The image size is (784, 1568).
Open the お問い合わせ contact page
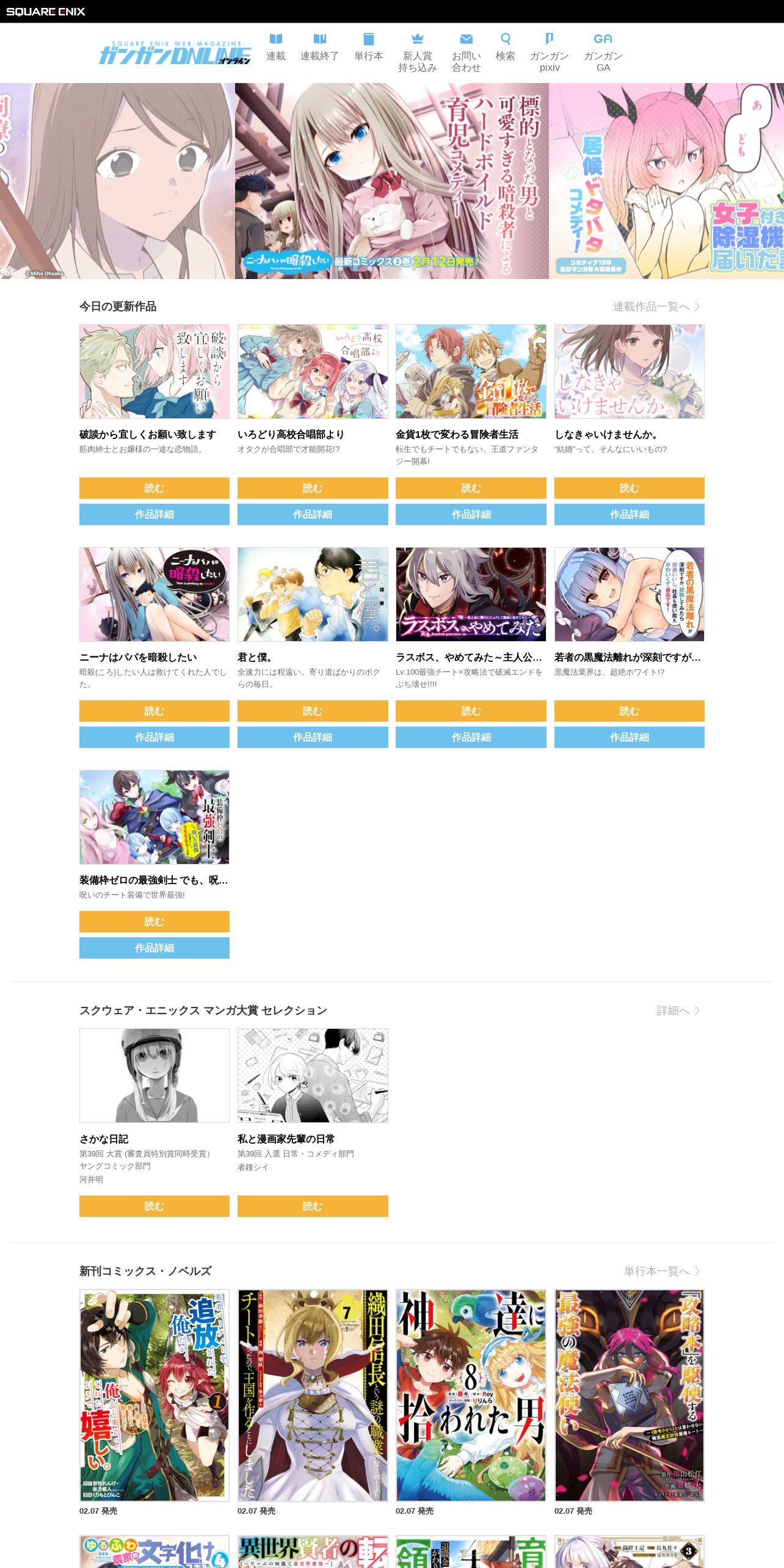coord(466,53)
